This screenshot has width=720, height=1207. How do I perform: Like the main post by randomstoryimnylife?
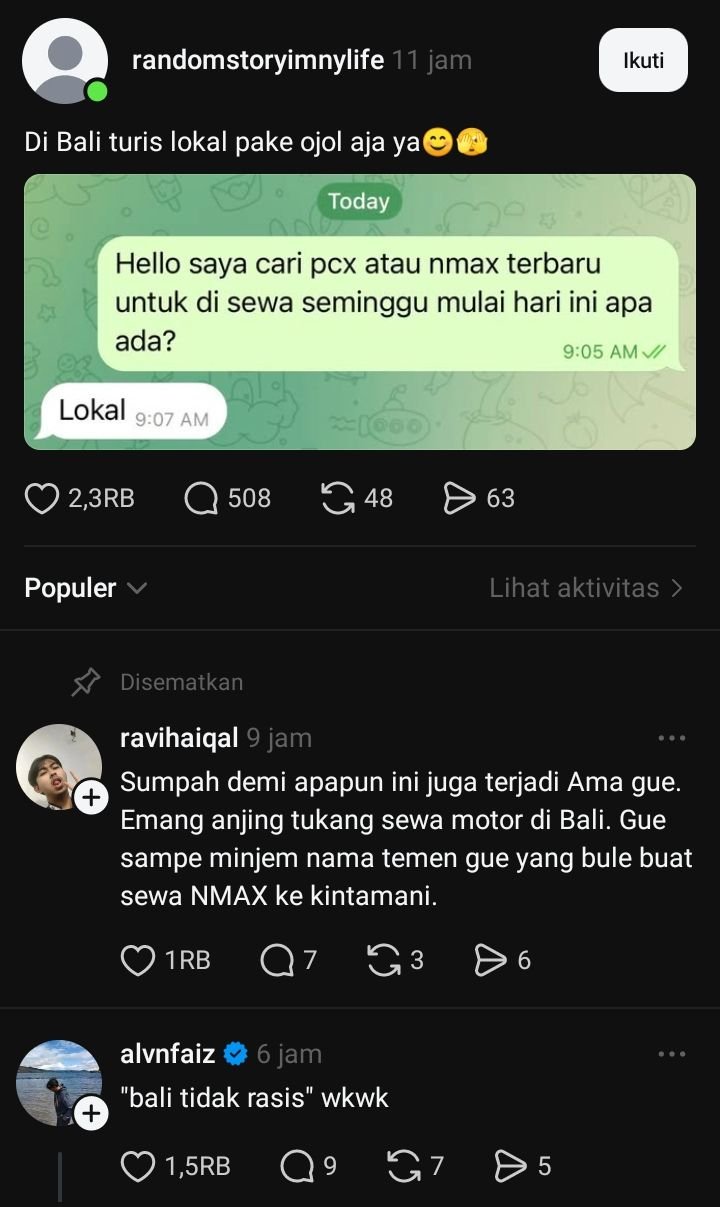coord(42,498)
